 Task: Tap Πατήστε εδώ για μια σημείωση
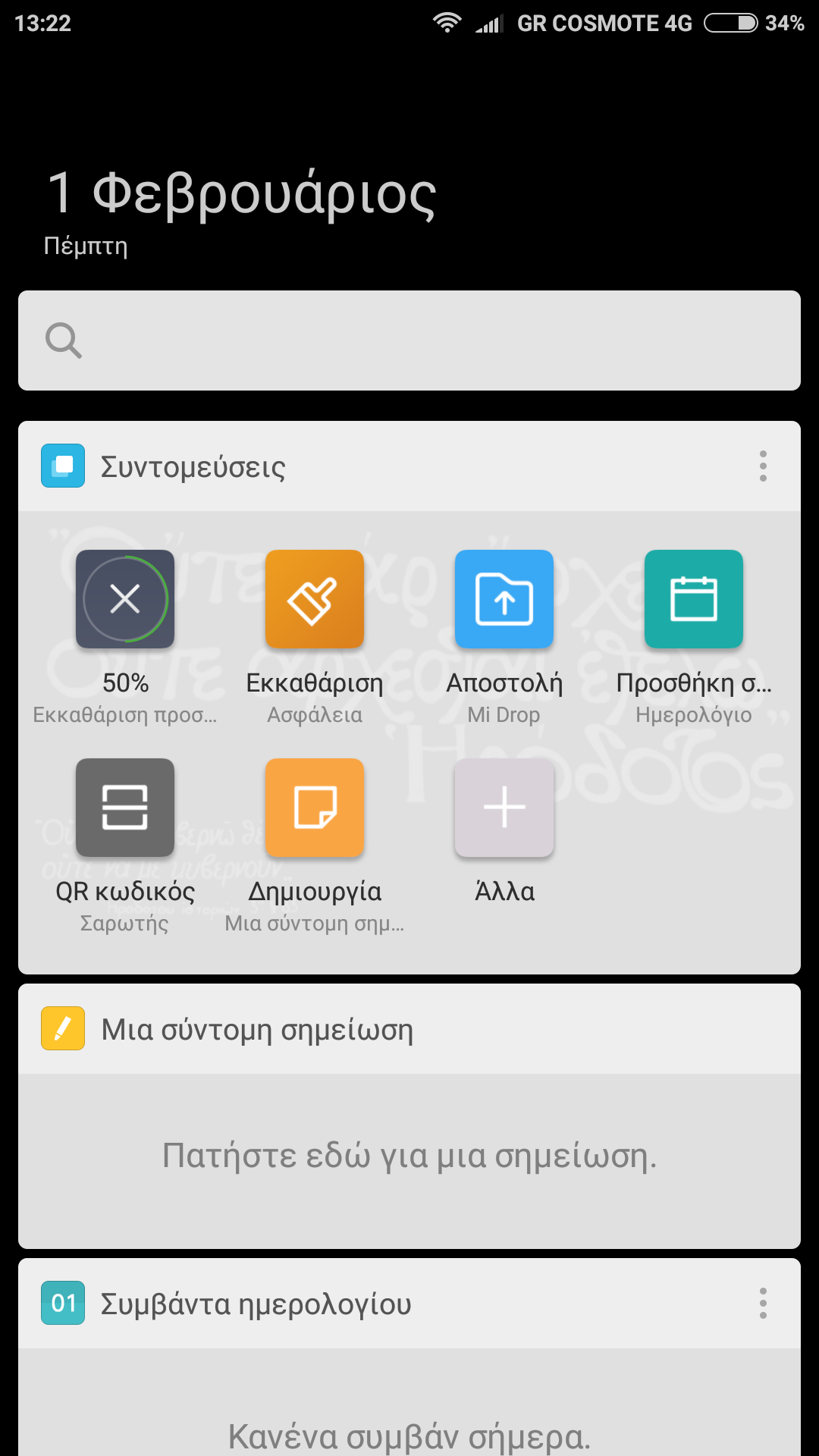pyautogui.click(x=409, y=1157)
